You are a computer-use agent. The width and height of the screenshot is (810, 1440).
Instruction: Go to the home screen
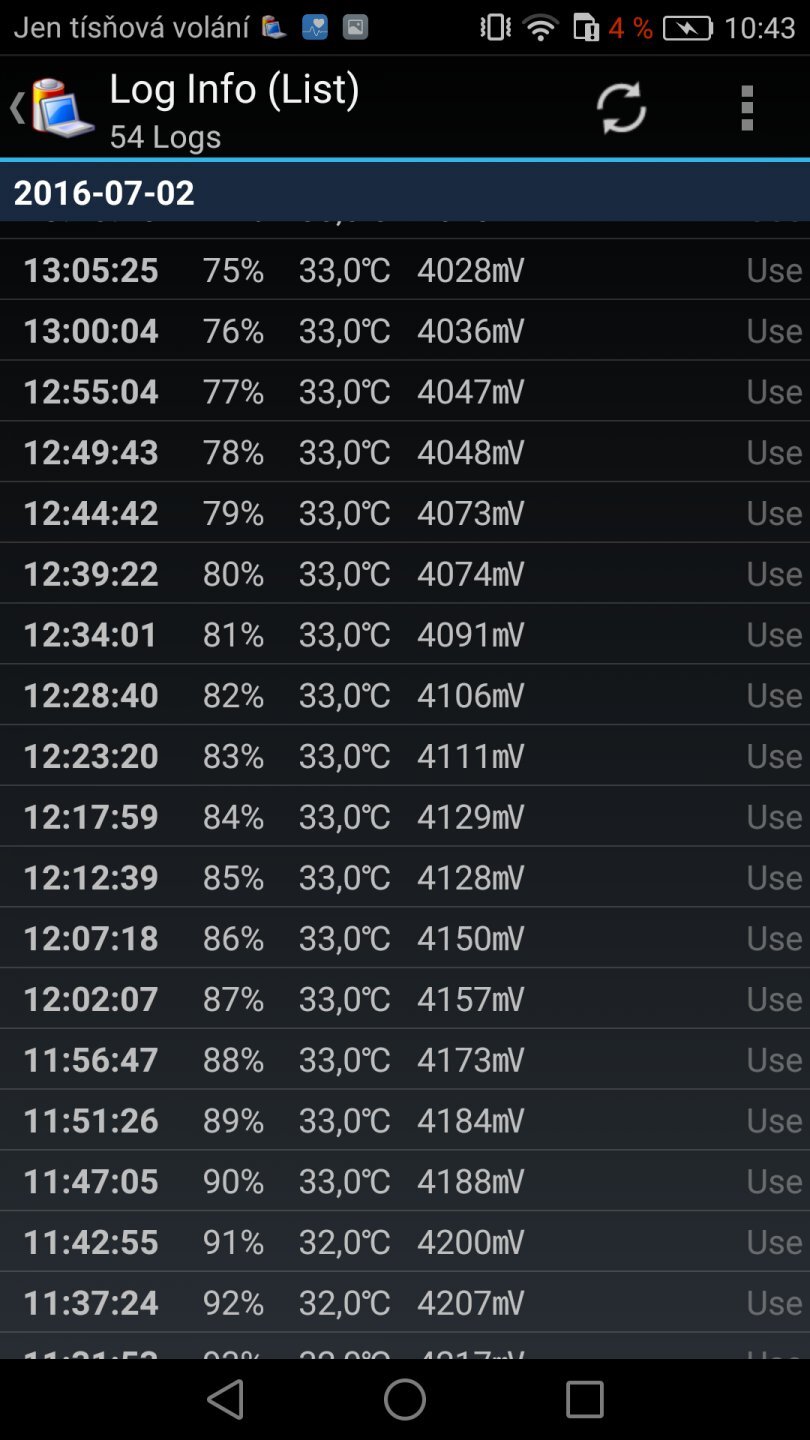point(405,1399)
